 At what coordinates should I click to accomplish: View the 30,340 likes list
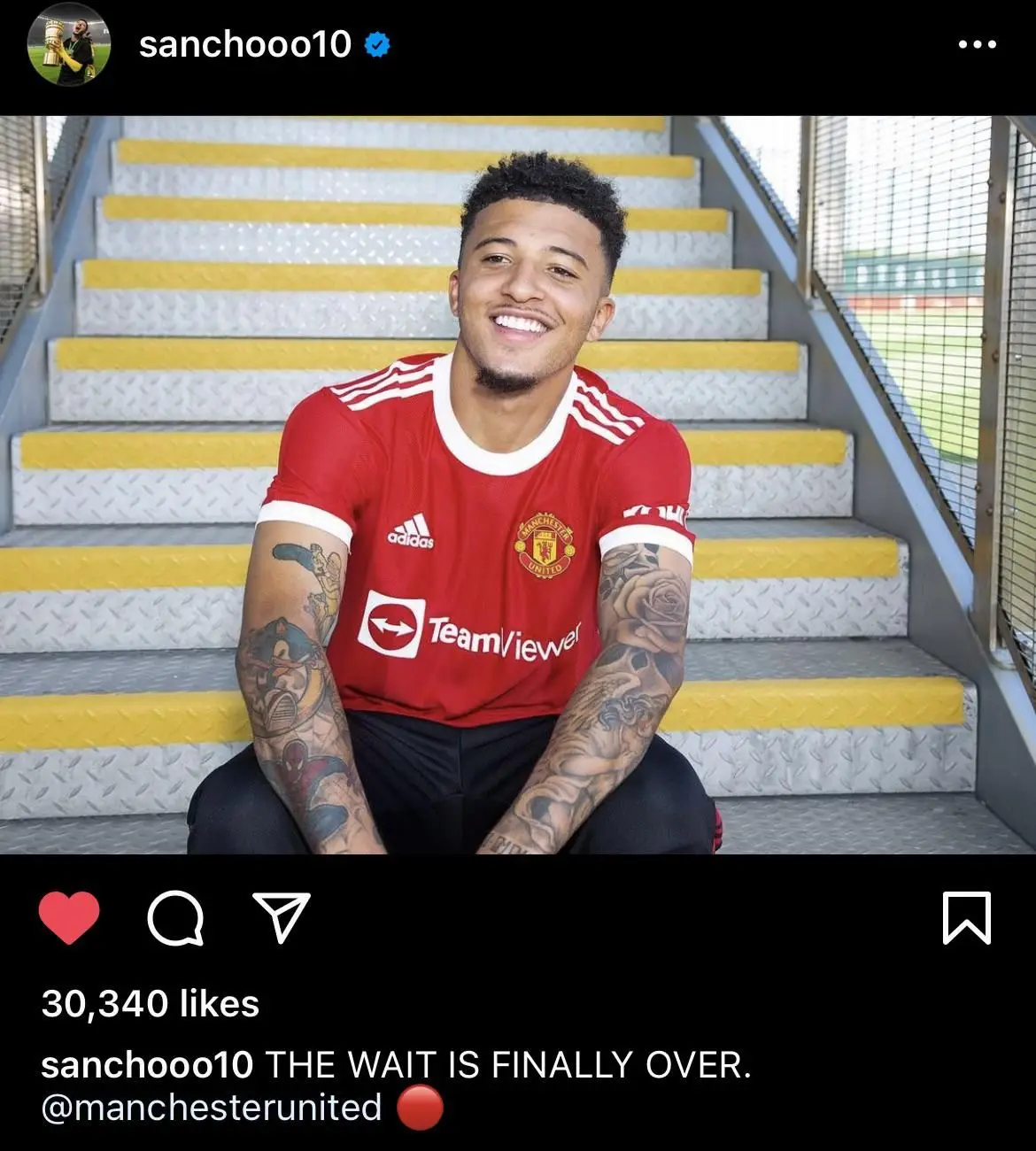pyautogui.click(x=151, y=1004)
